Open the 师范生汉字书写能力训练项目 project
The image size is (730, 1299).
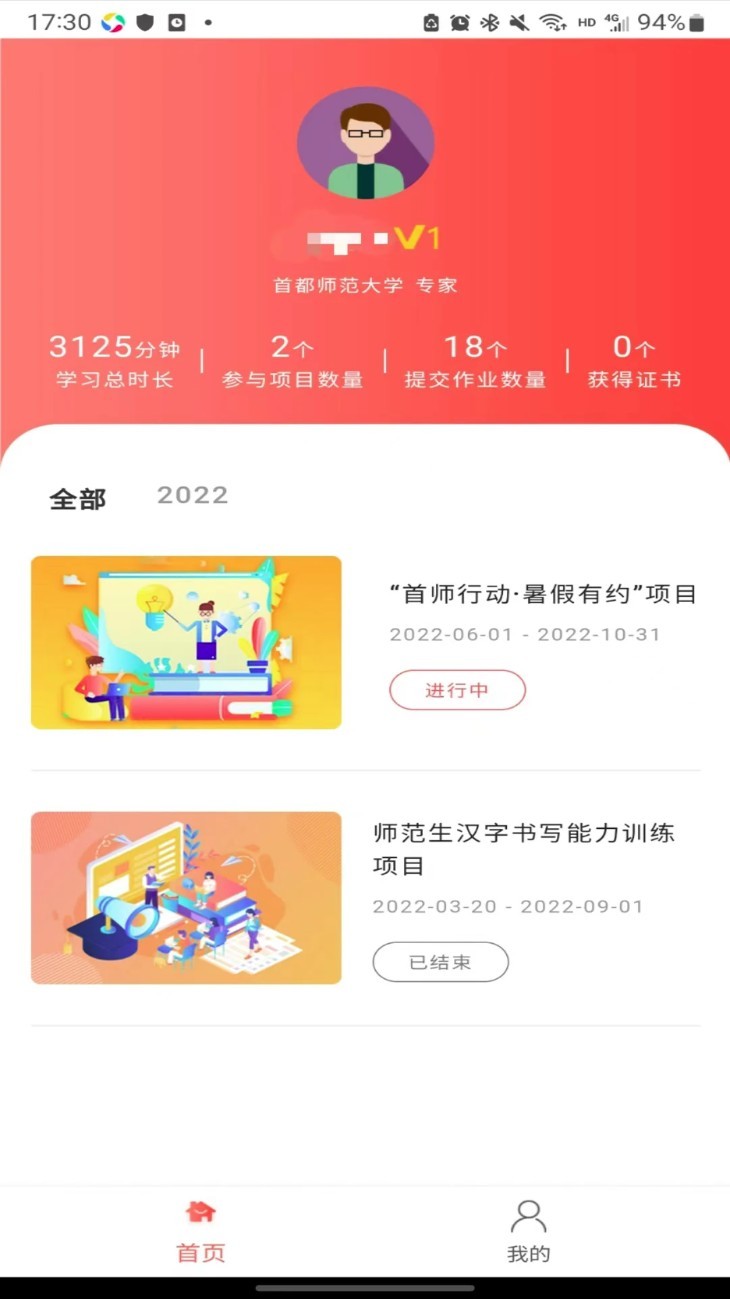(525, 850)
